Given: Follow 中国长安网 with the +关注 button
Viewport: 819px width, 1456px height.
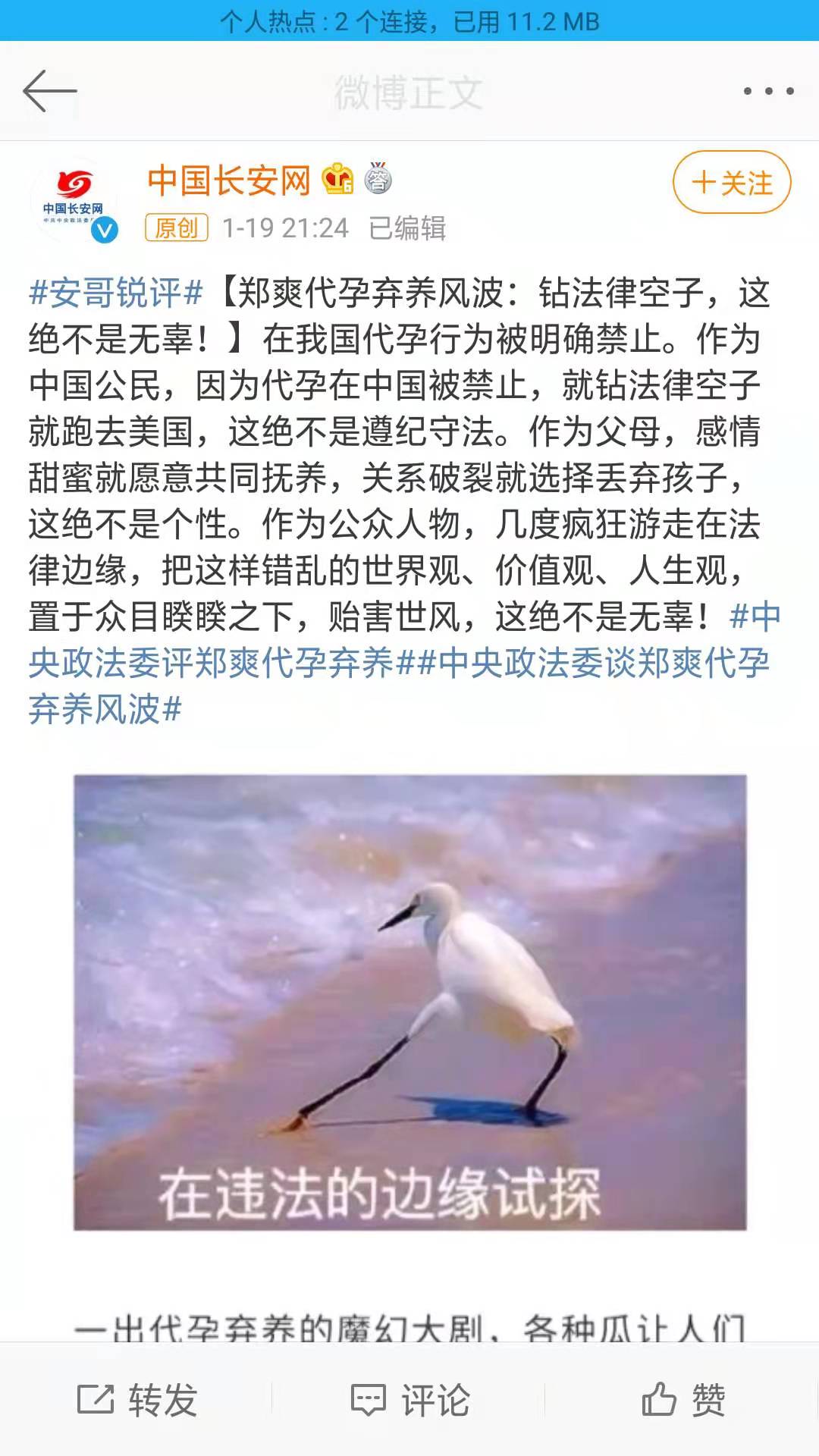Looking at the screenshot, I should pos(732,183).
